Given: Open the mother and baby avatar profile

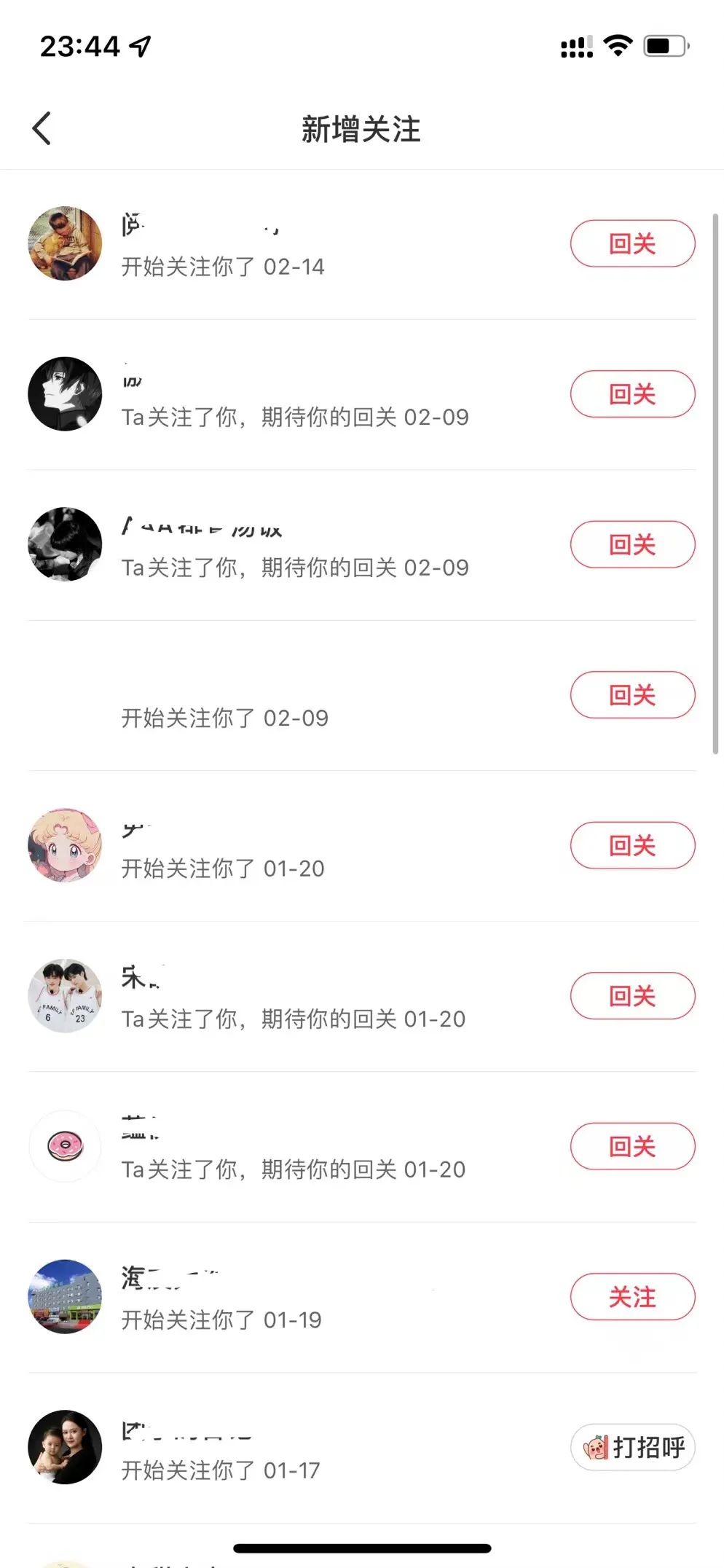Looking at the screenshot, I should click(x=65, y=1447).
